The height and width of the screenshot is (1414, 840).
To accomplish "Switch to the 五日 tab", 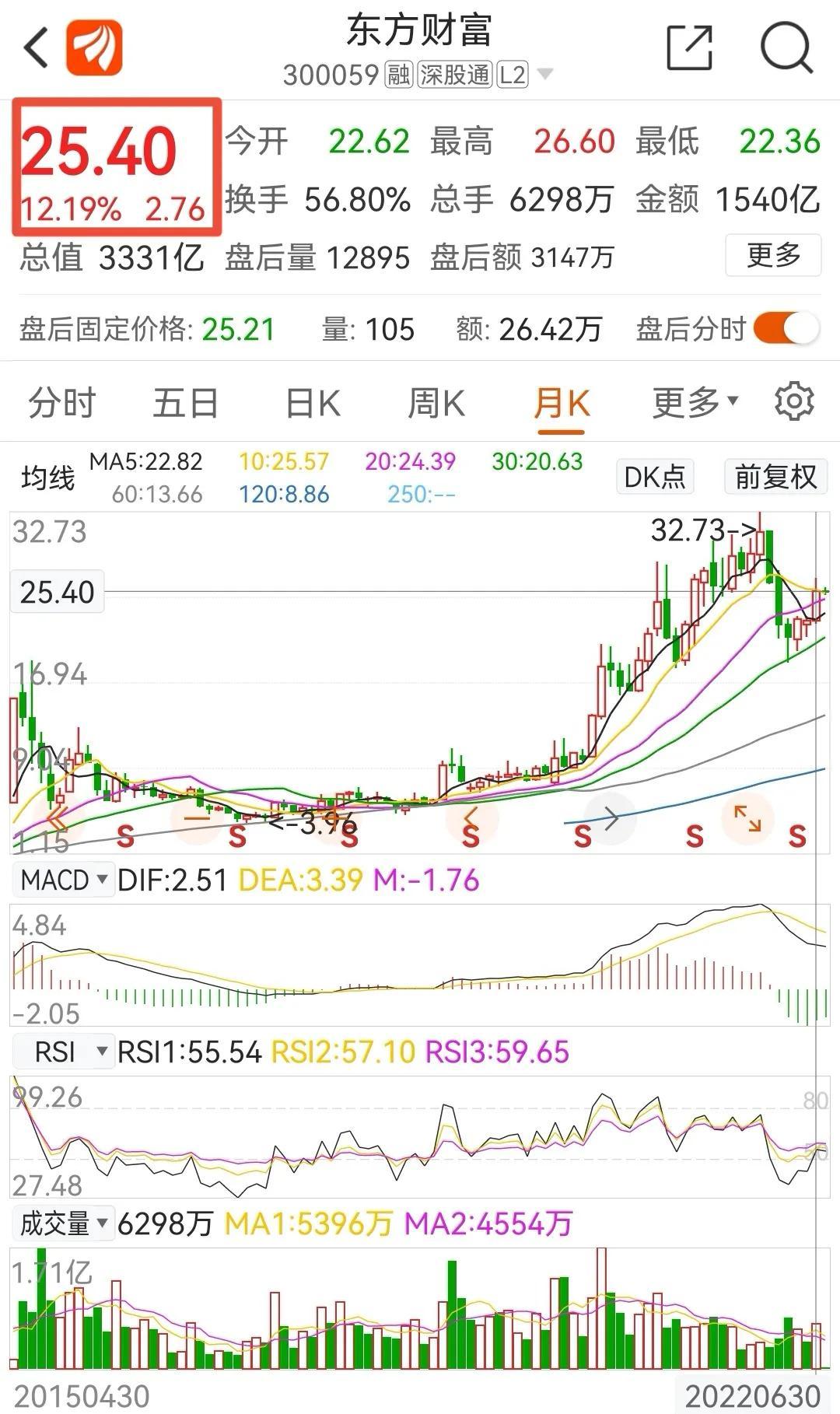I will click(185, 404).
